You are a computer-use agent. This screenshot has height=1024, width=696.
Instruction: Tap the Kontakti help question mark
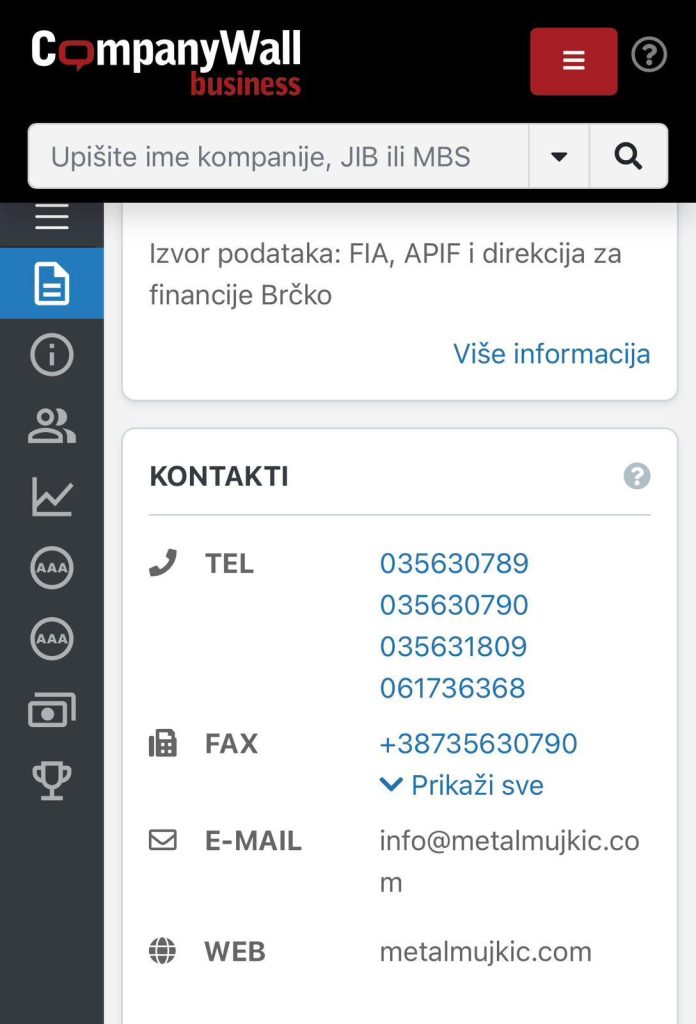(637, 476)
